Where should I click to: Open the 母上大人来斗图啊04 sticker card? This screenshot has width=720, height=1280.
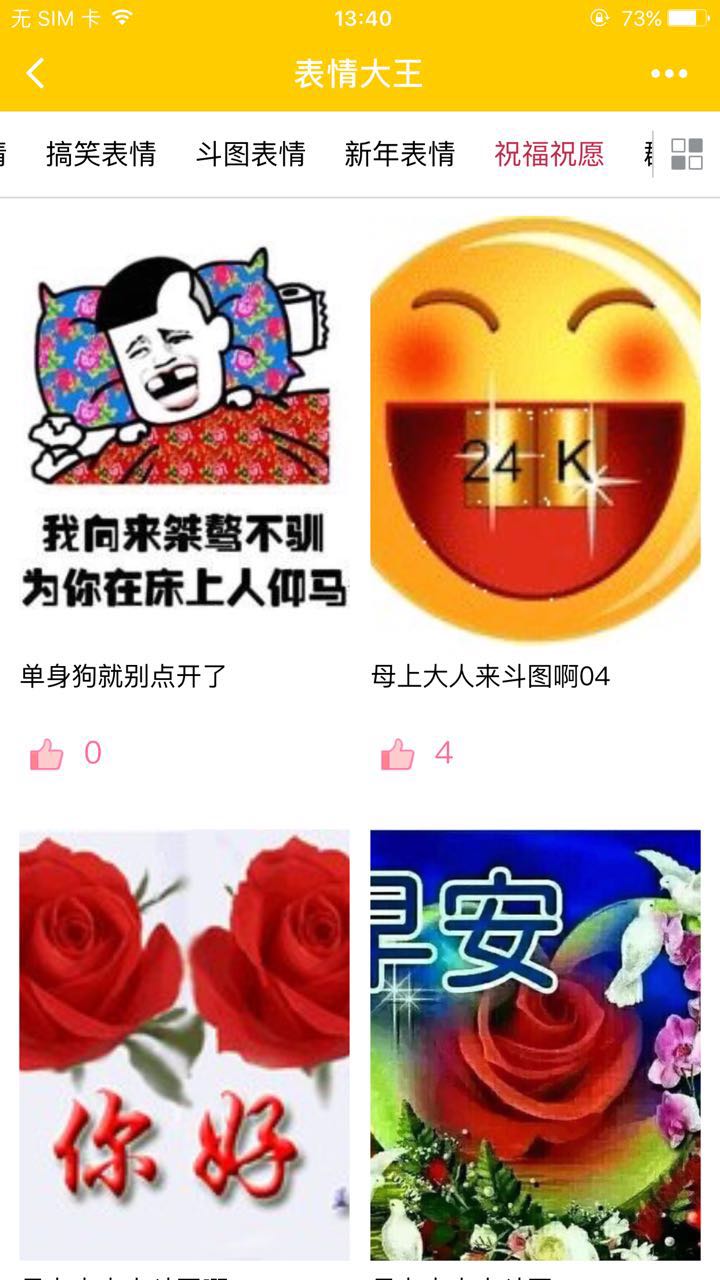(x=535, y=430)
